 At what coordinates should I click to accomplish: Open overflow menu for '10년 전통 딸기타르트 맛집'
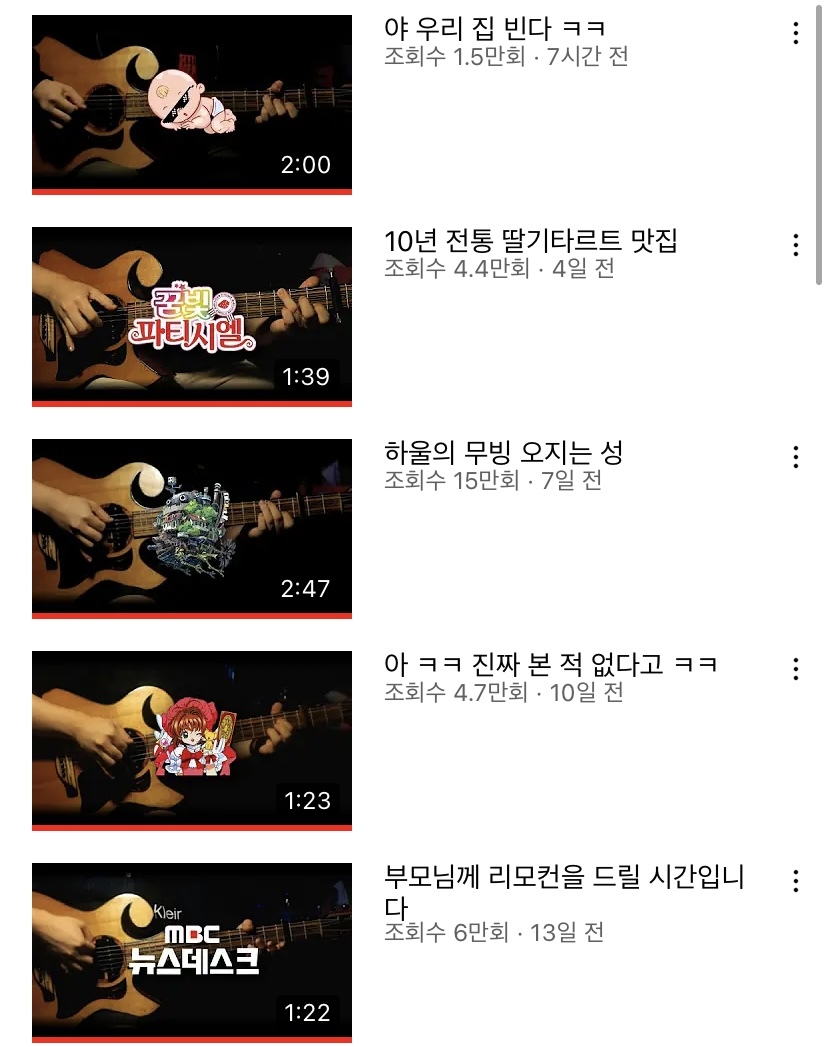pyautogui.click(x=795, y=245)
